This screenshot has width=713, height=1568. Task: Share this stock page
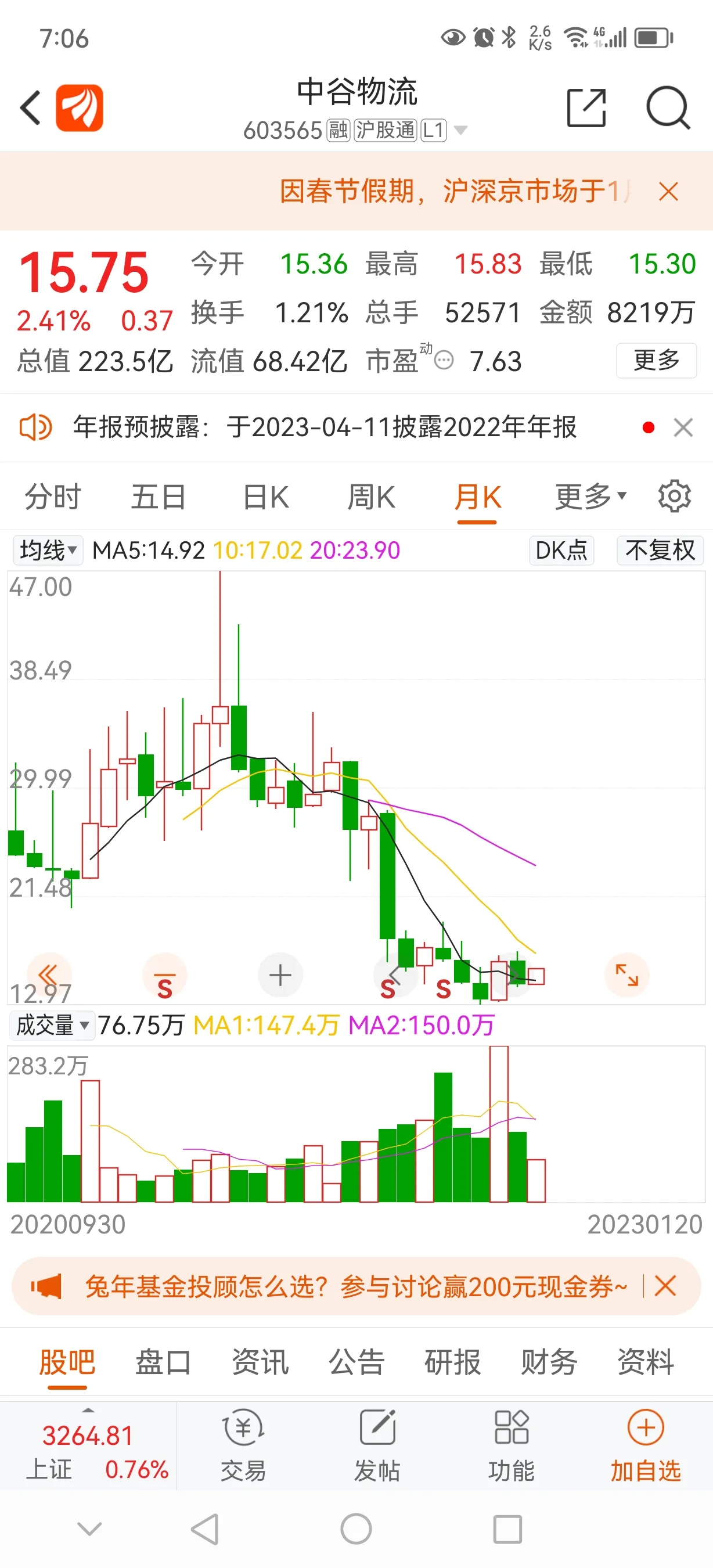[586, 108]
